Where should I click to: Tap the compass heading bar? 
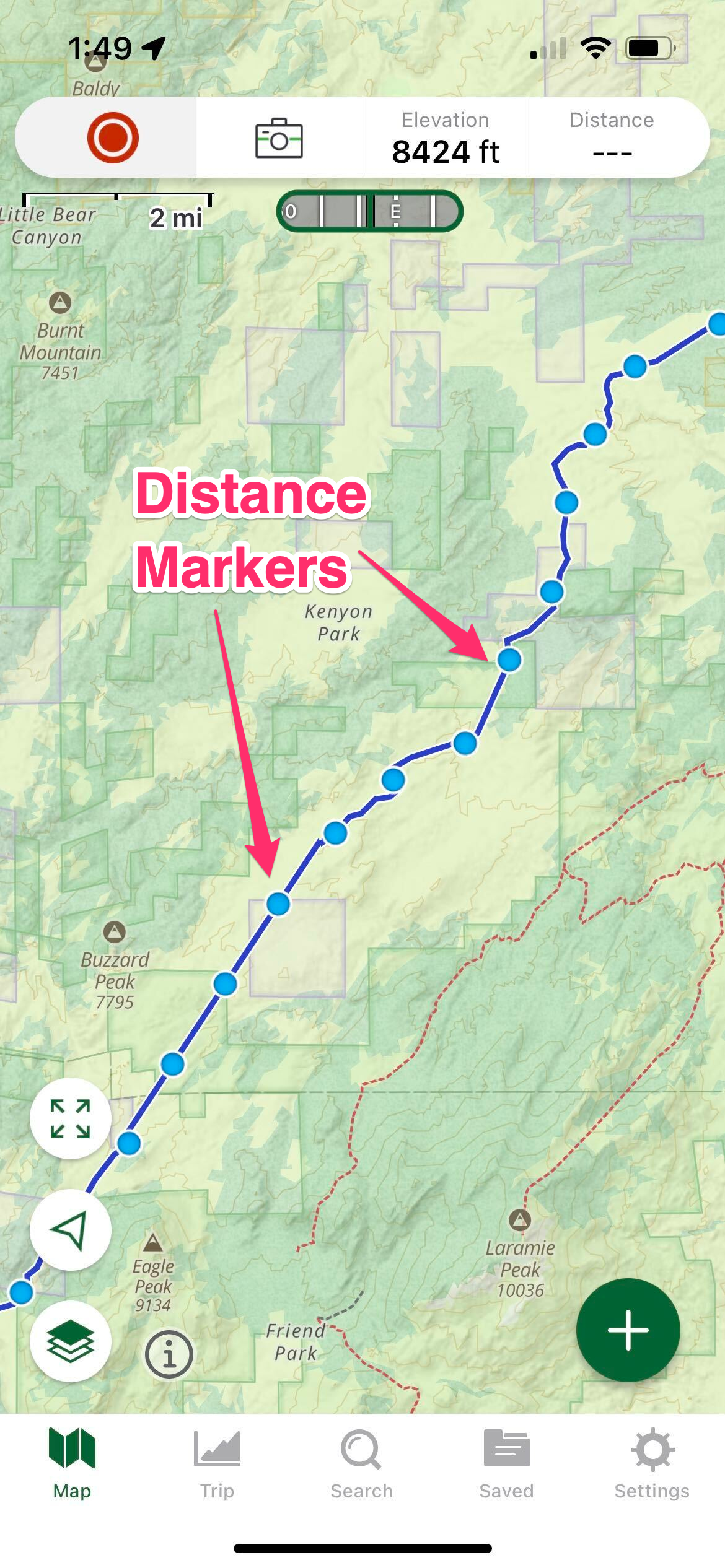[369, 211]
